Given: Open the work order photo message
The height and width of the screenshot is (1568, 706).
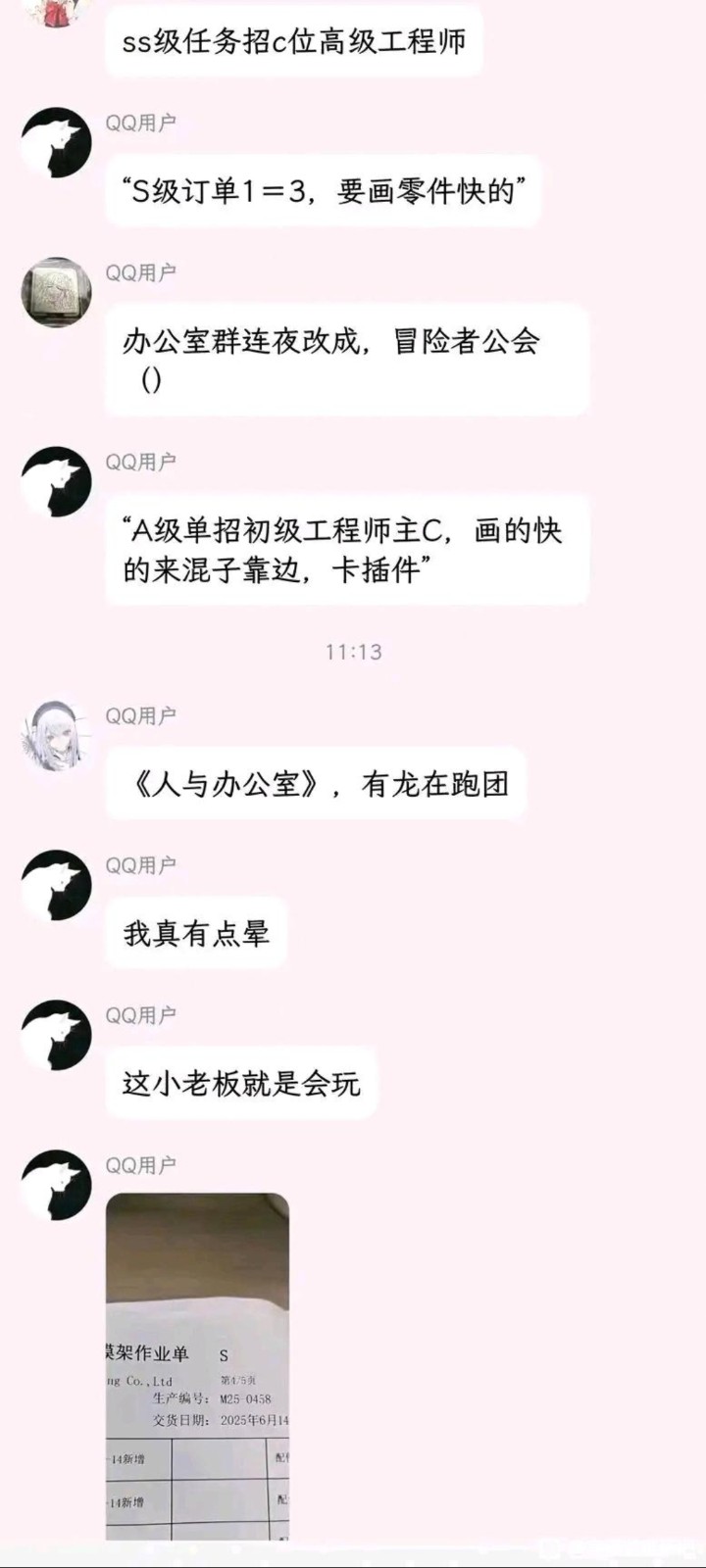Looking at the screenshot, I should coord(197,1365).
